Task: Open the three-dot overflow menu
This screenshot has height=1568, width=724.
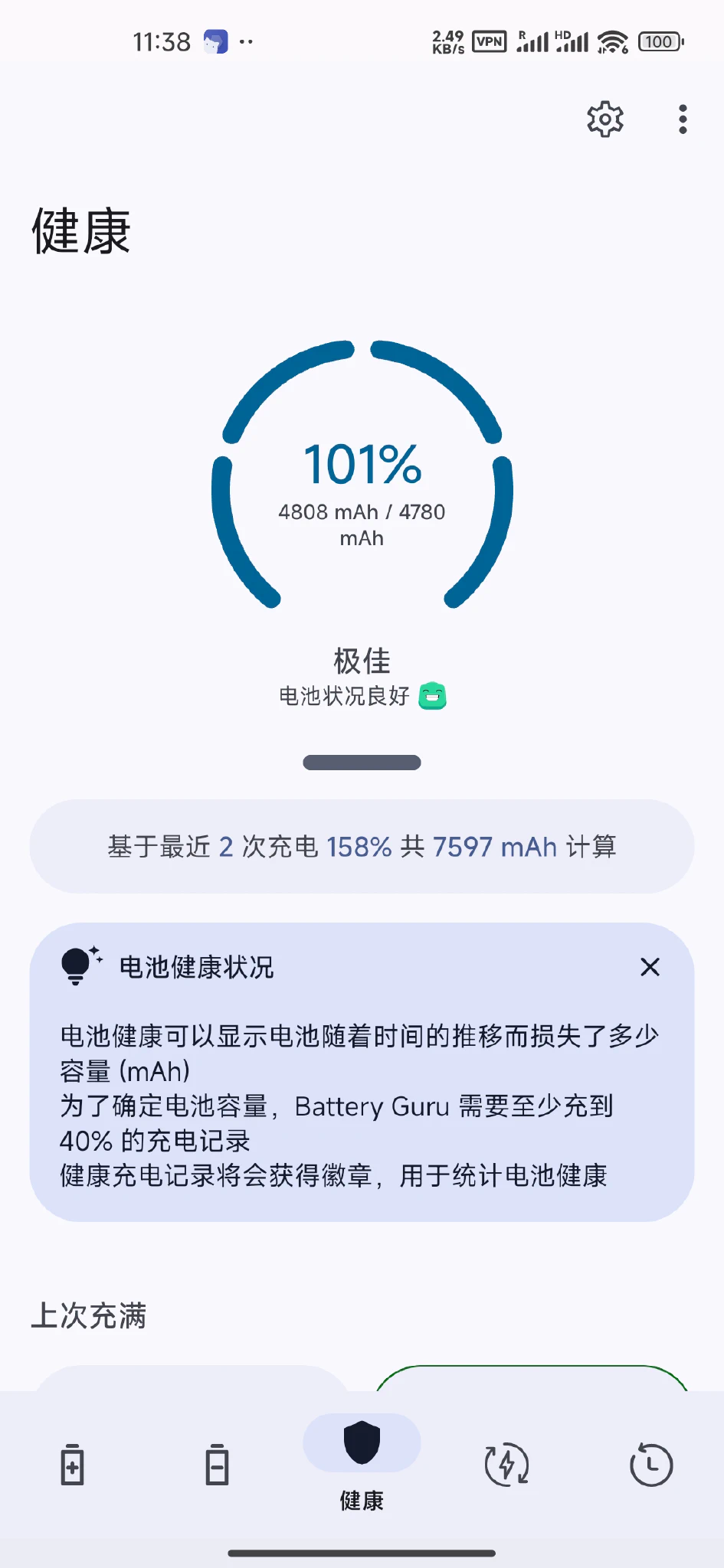Action: [681, 119]
